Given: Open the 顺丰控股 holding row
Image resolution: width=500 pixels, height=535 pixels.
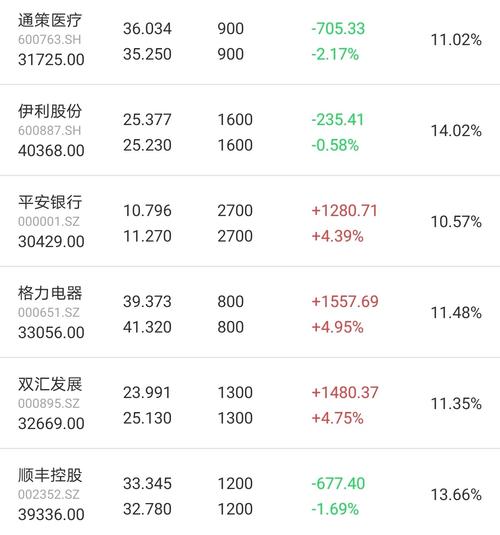Looking at the screenshot, I should coord(250,492).
